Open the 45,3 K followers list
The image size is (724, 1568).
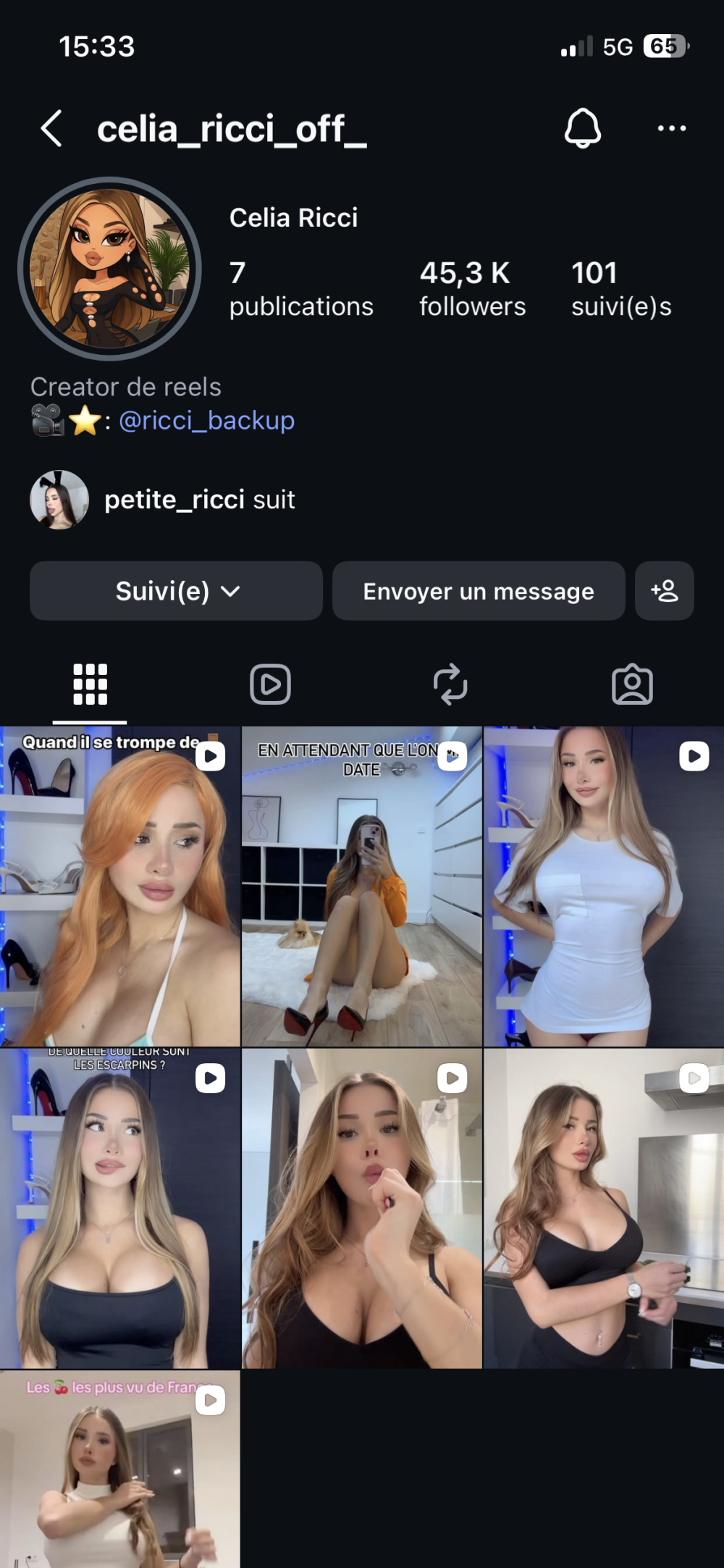[x=472, y=289]
